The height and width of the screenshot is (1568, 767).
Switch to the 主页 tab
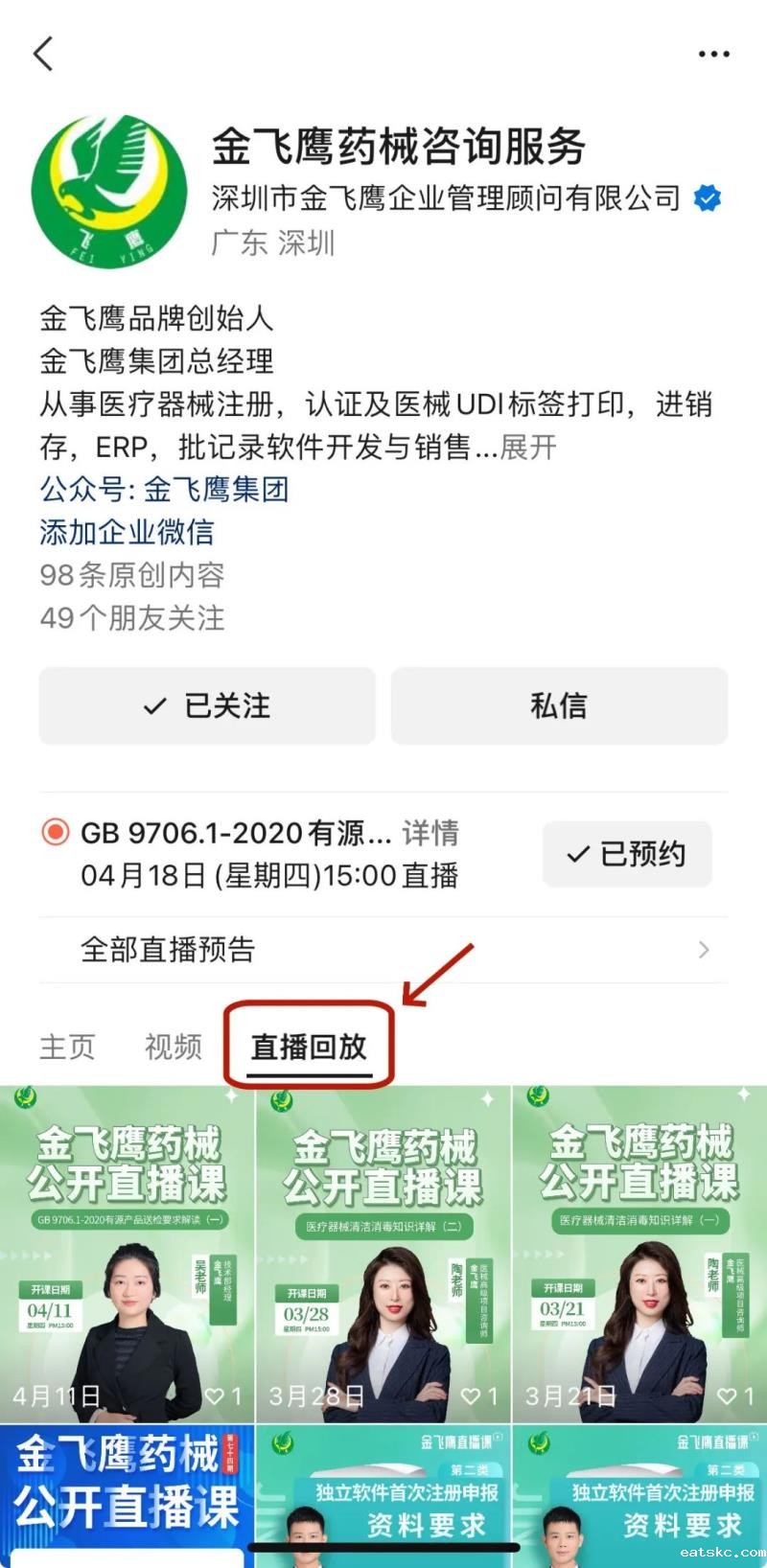click(67, 1046)
